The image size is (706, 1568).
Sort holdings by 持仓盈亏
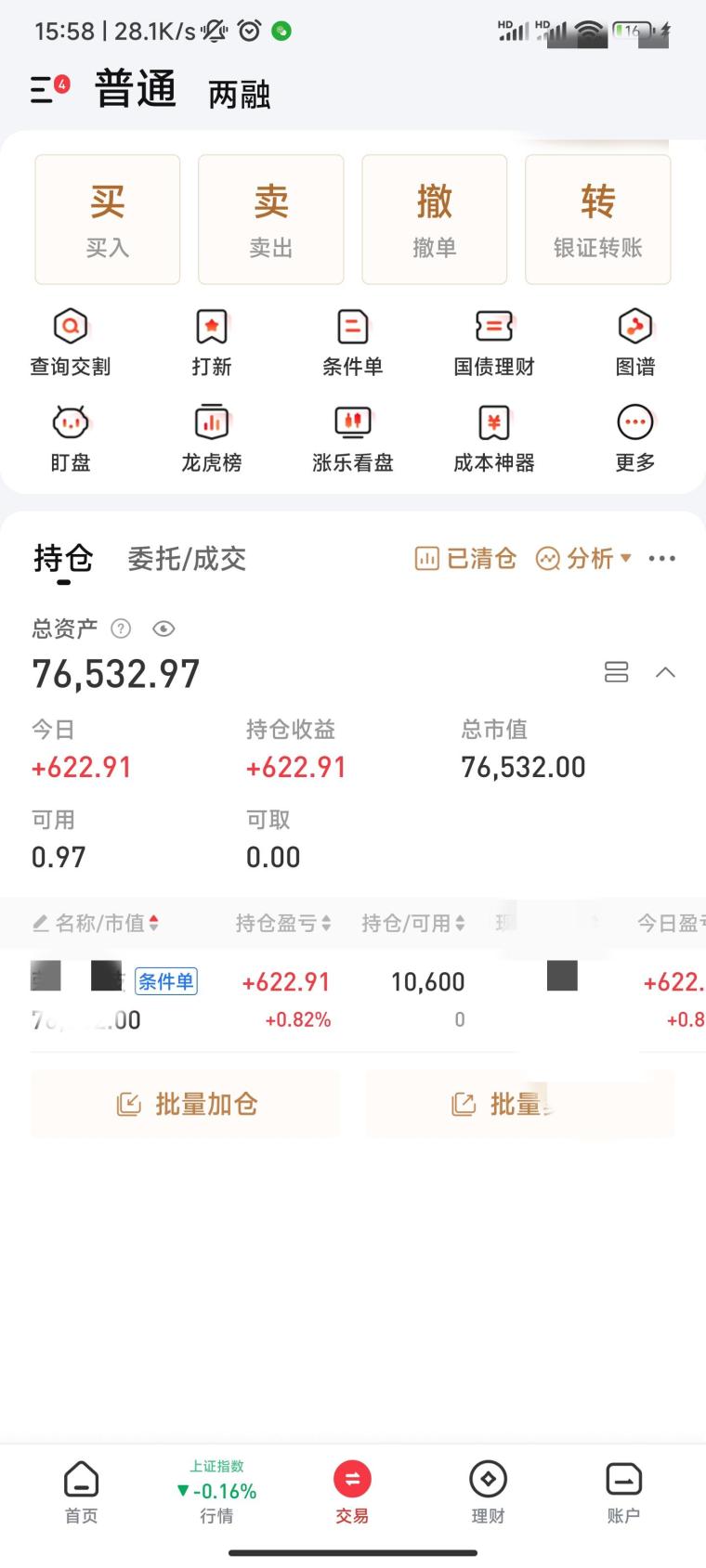[x=282, y=923]
